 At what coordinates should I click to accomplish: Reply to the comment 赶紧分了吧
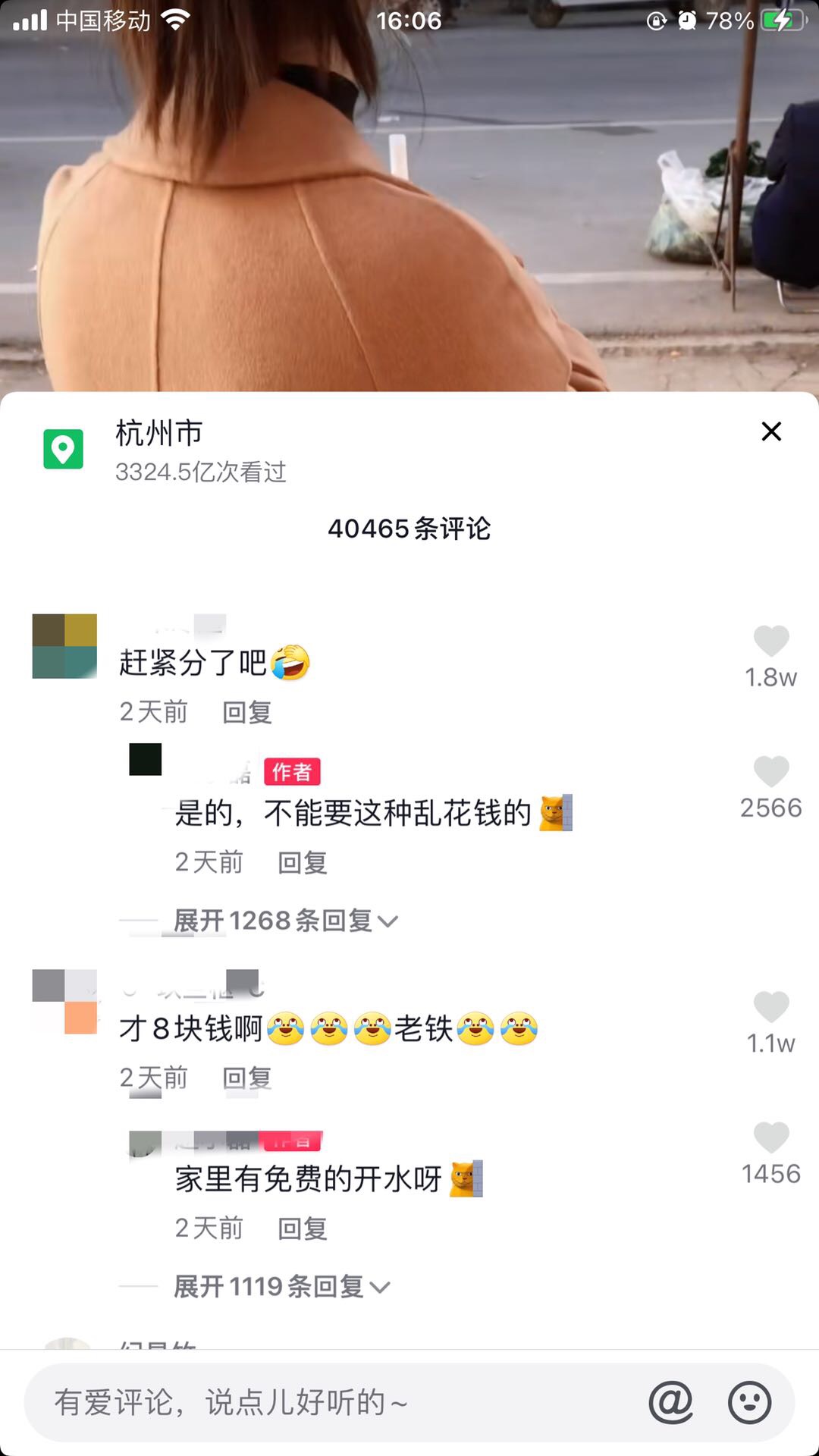pyautogui.click(x=246, y=712)
